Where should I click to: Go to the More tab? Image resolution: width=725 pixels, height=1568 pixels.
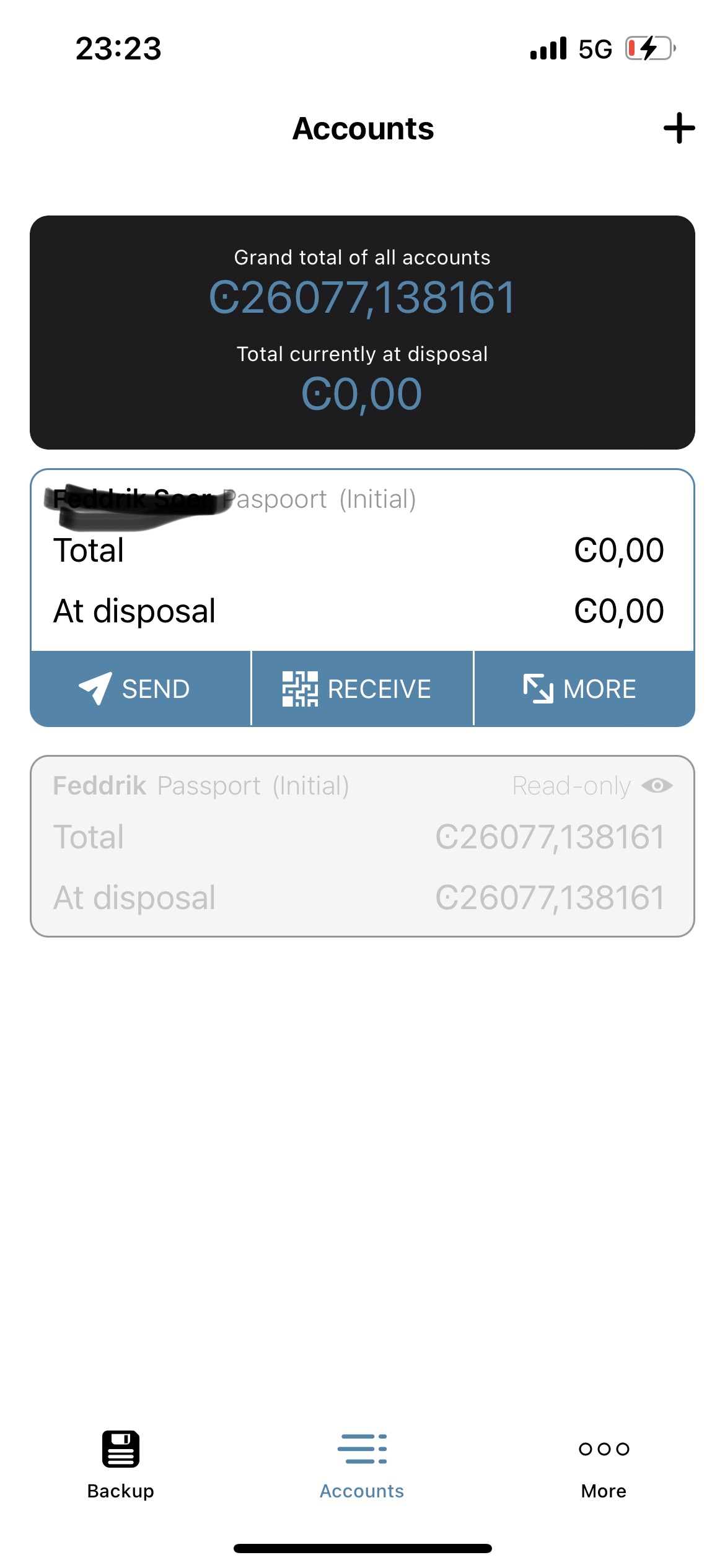click(604, 1465)
